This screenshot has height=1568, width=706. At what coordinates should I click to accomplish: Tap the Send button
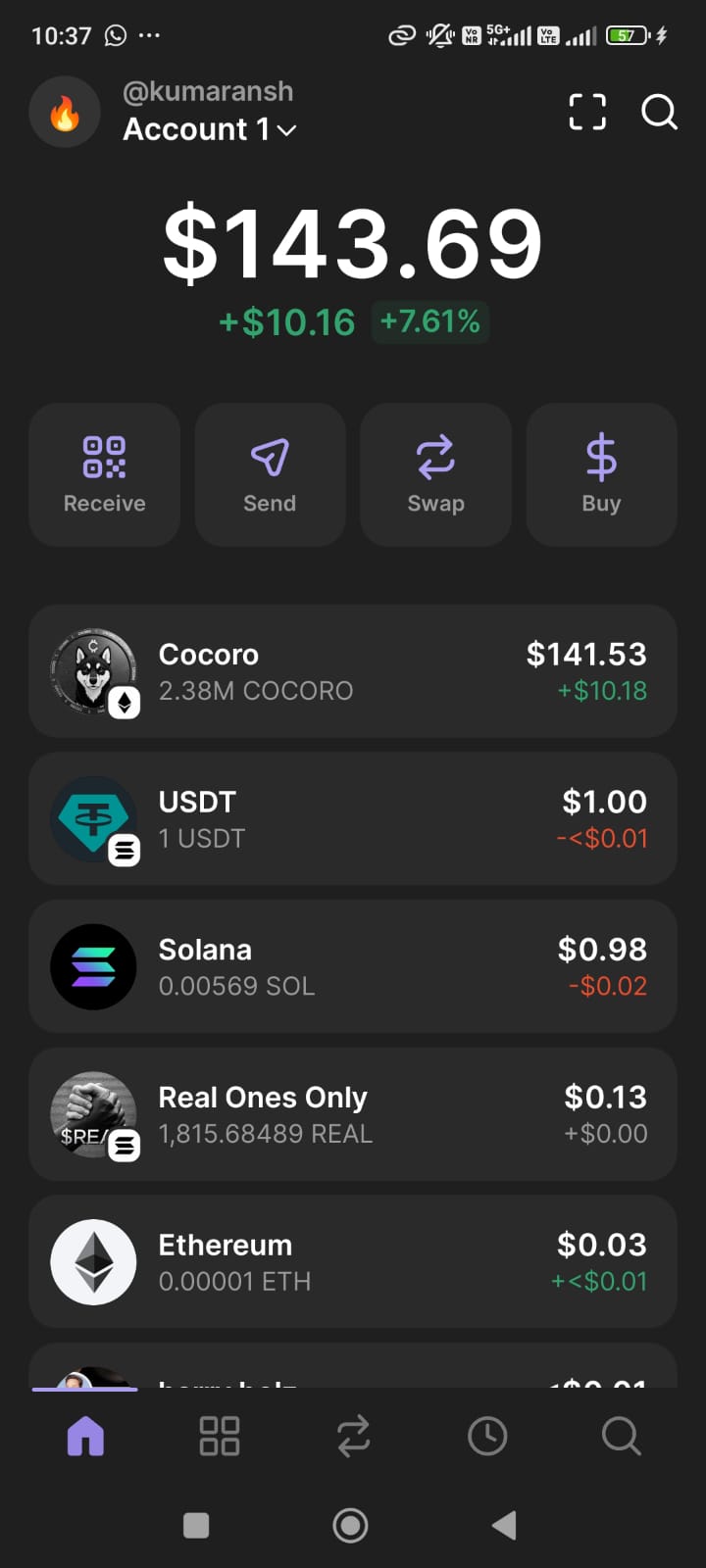pos(270,475)
